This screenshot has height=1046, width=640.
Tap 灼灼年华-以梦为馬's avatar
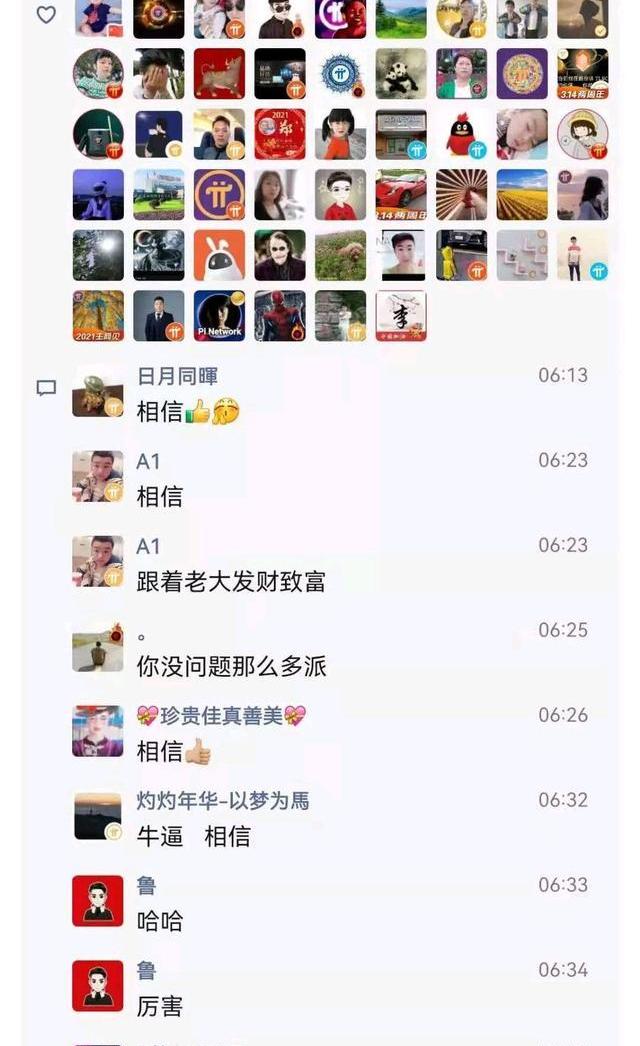98,816
